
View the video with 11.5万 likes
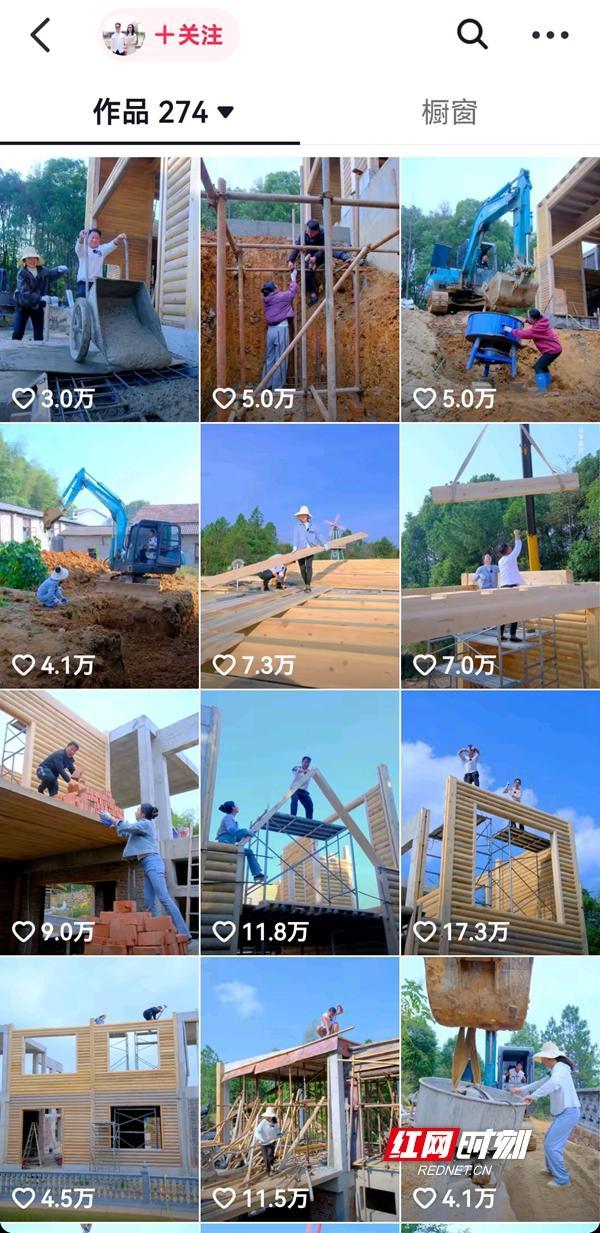[x=299, y=1088]
